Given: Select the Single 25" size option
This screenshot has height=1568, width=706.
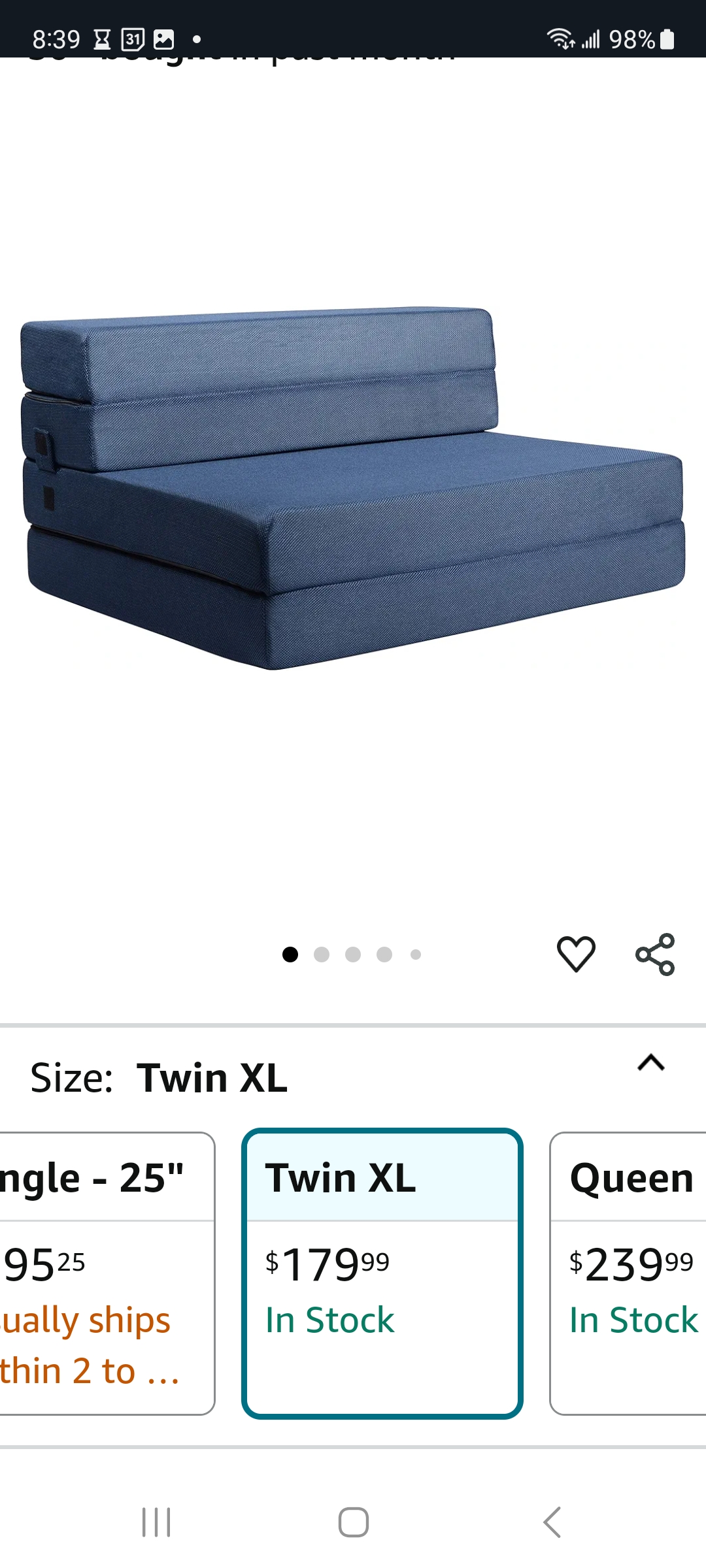Looking at the screenshot, I should 107,1273.
